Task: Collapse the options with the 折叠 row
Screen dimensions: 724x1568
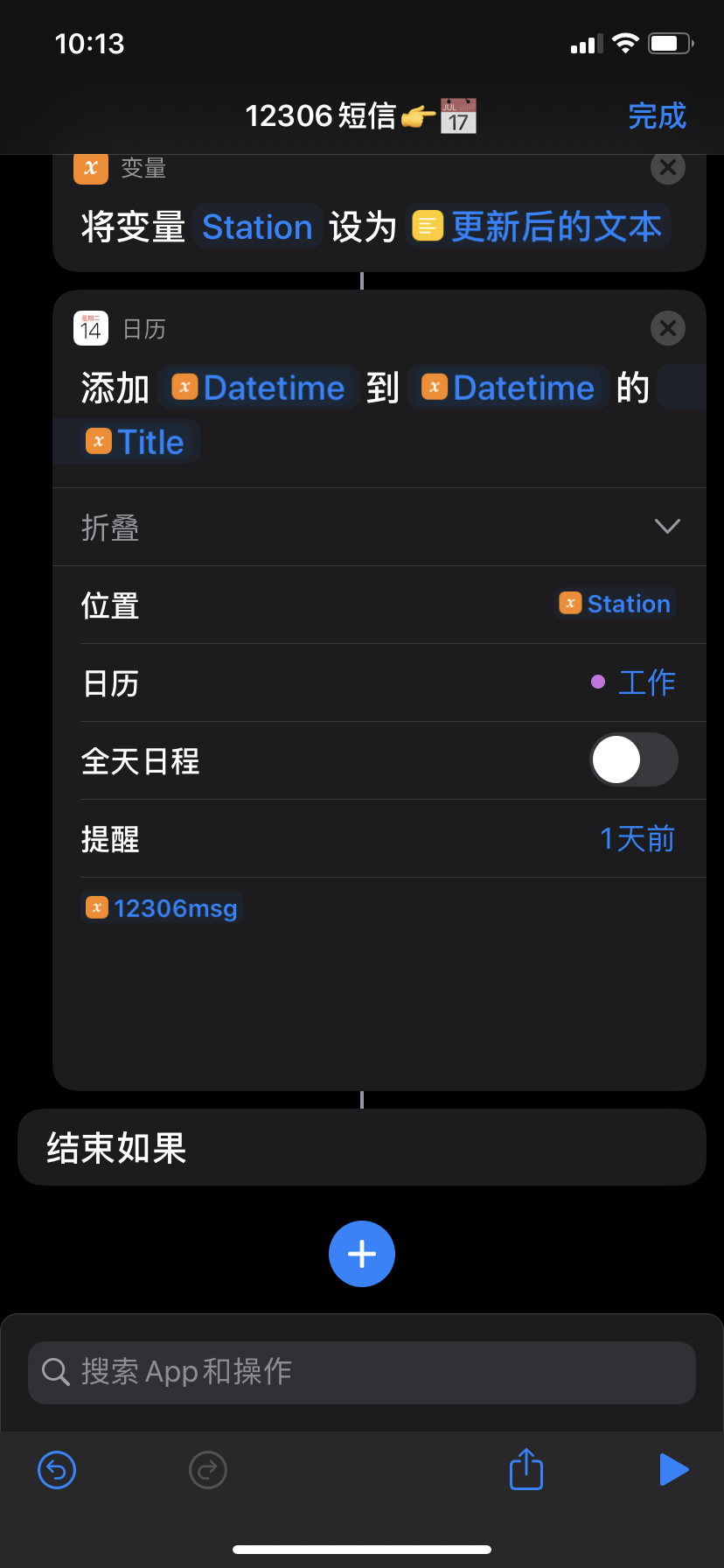Action: 379,527
